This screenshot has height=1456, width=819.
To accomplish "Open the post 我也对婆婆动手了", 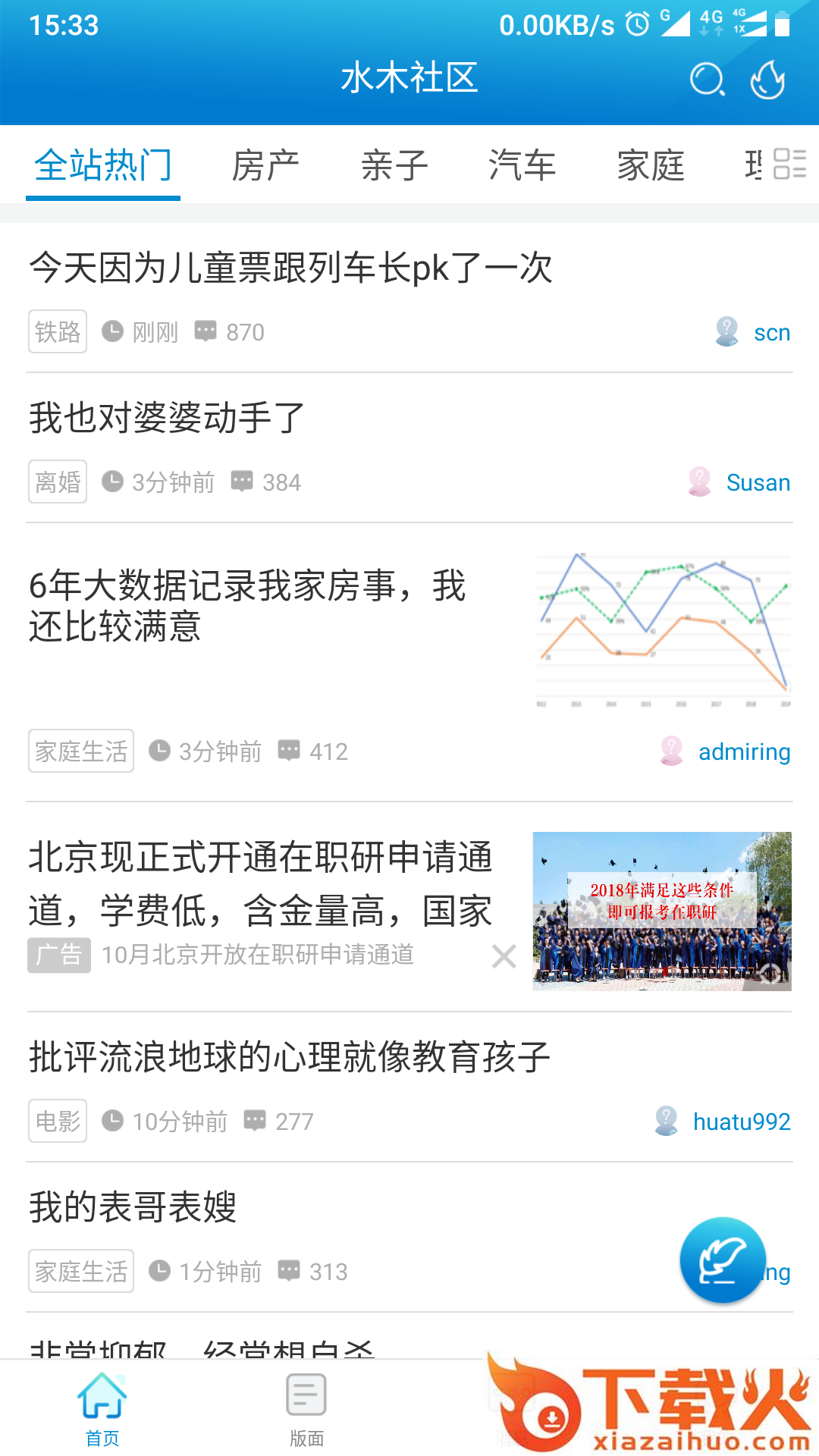I will 167,418.
